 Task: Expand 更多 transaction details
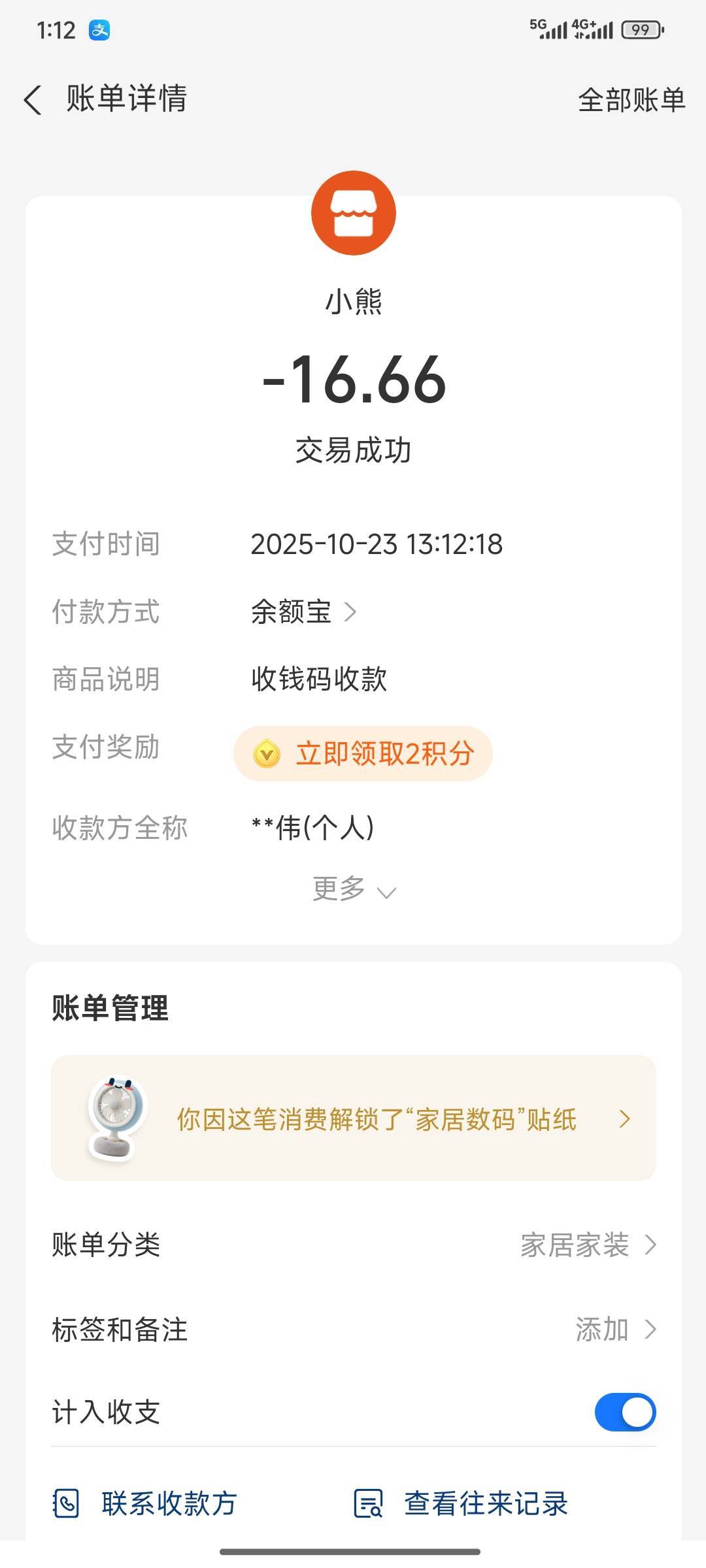pos(354,889)
